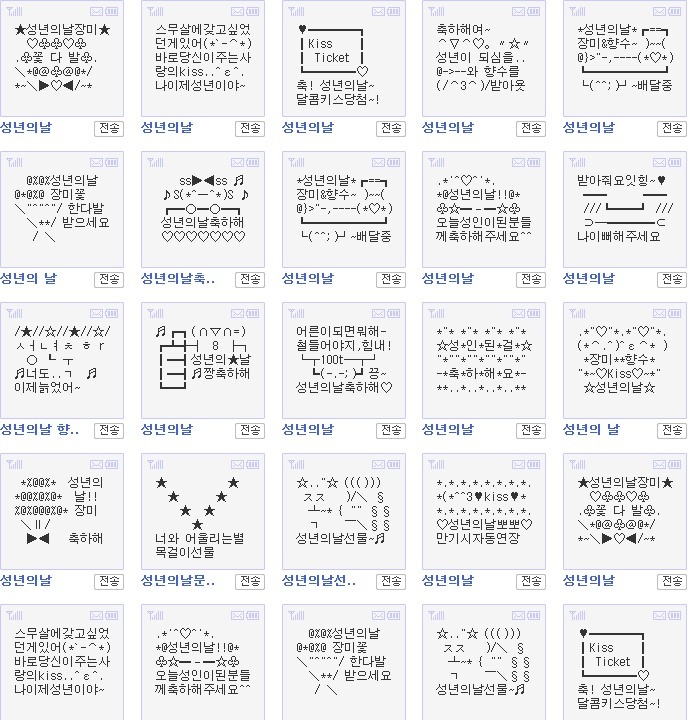Select the 장미 향수 Kiss ☆성년의날☆ card
The image size is (689, 720).
pyautogui.click(x=624, y=360)
